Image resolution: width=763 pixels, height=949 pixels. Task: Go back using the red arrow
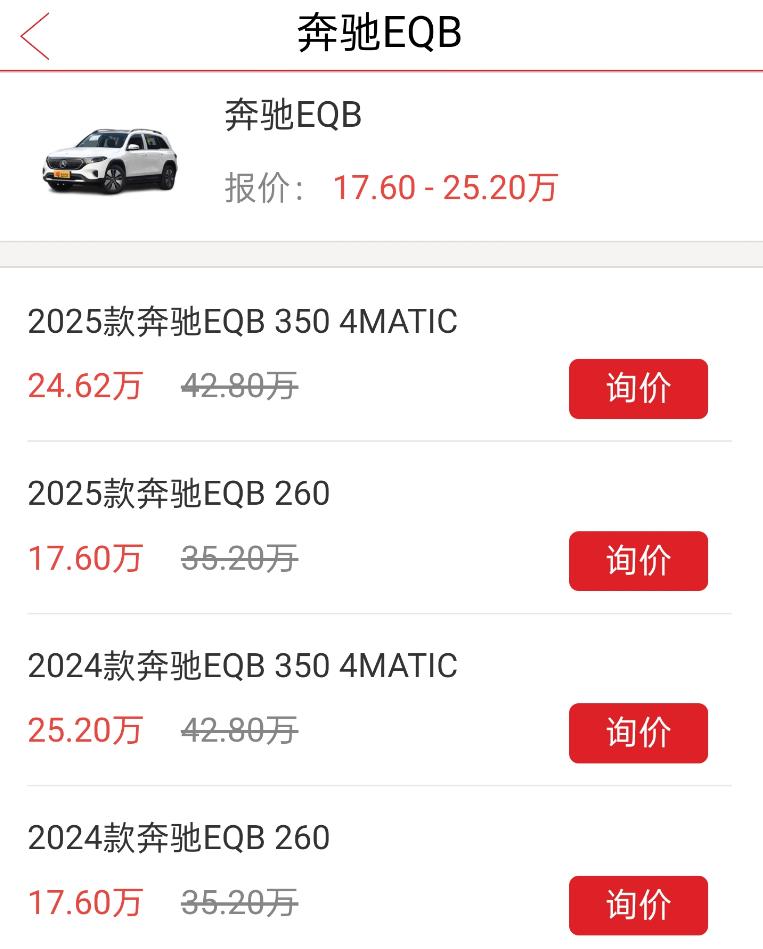(35, 36)
